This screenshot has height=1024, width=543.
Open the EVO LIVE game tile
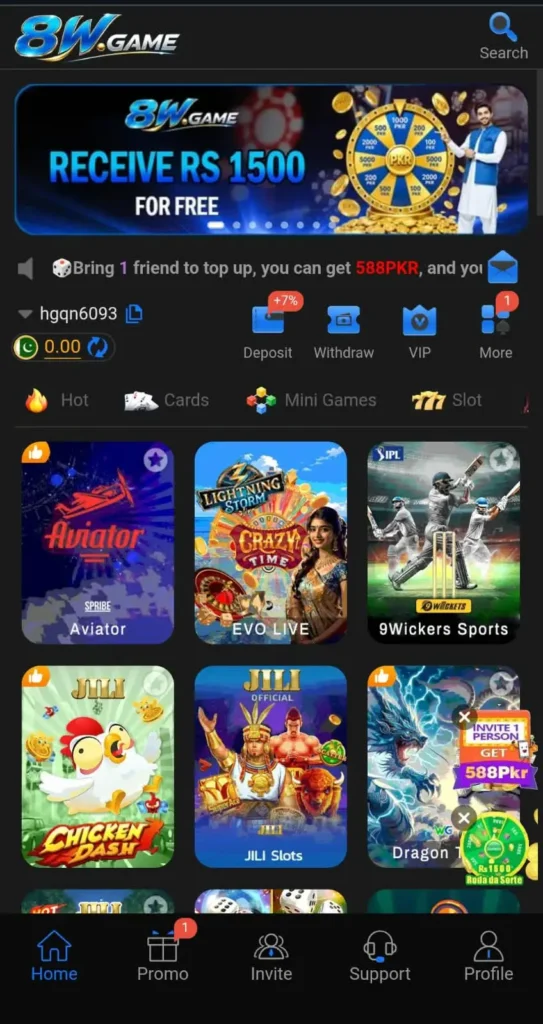point(271,543)
